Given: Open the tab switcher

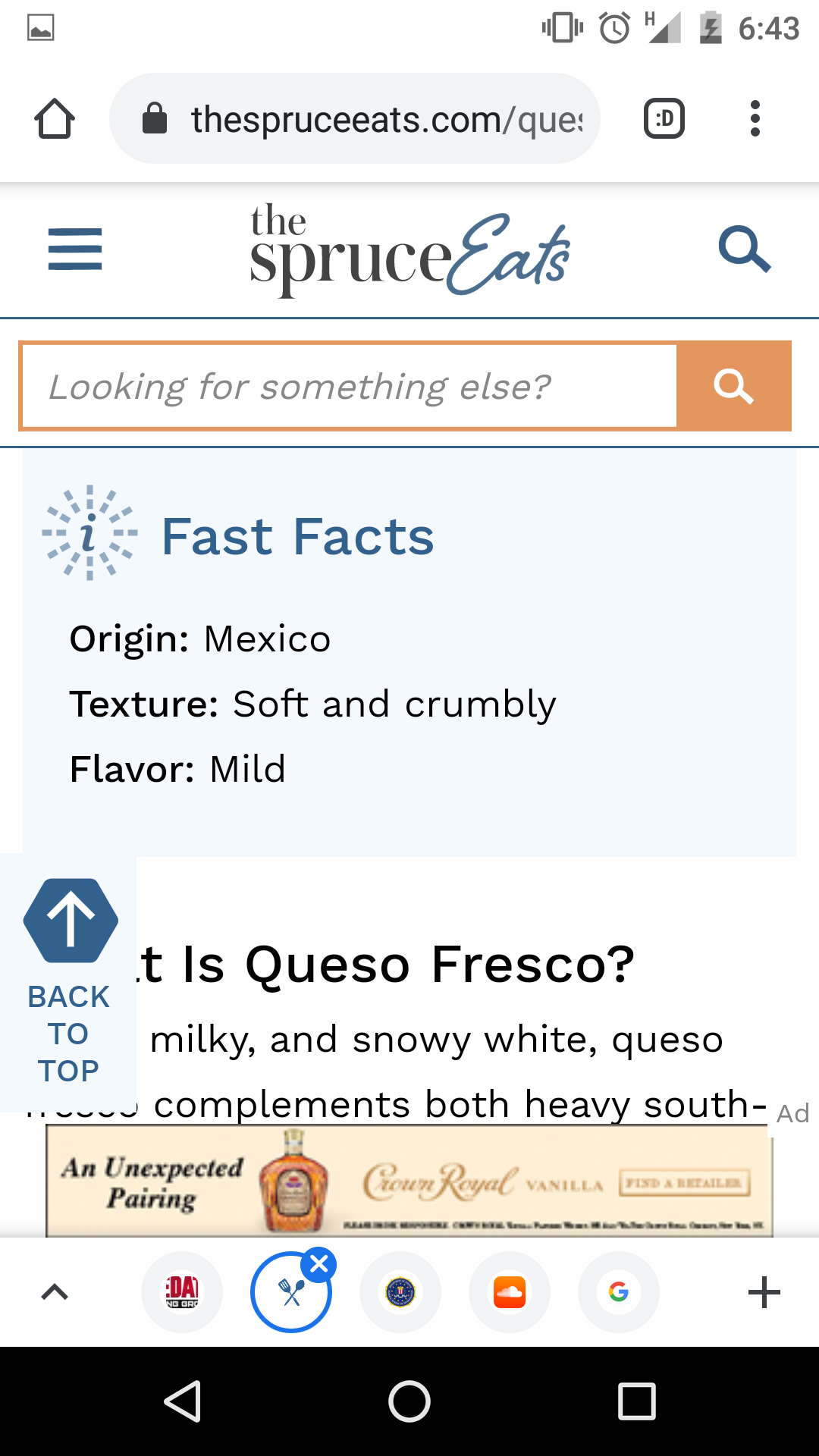Looking at the screenshot, I should tap(664, 119).
